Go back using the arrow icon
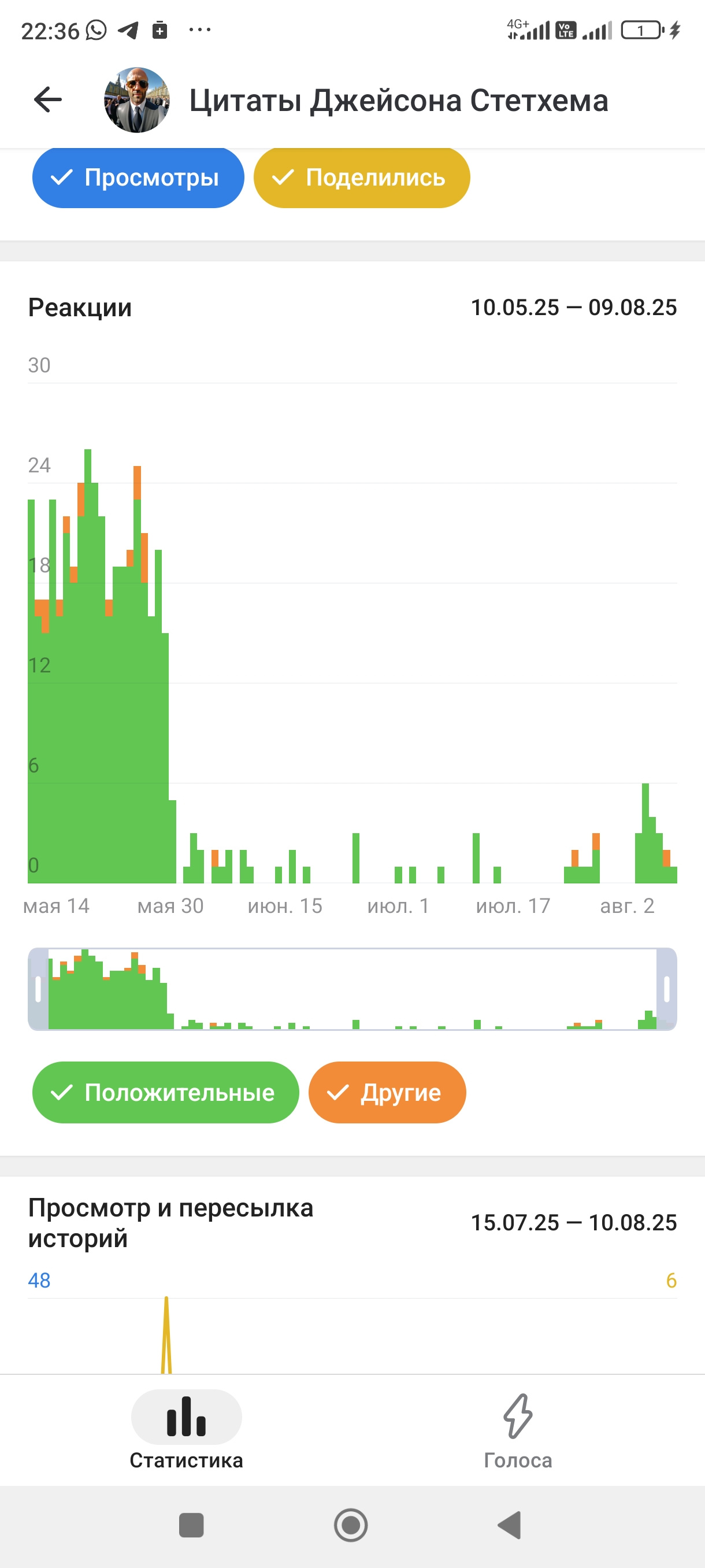This screenshot has width=705, height=1568. (x=48, y=100)
